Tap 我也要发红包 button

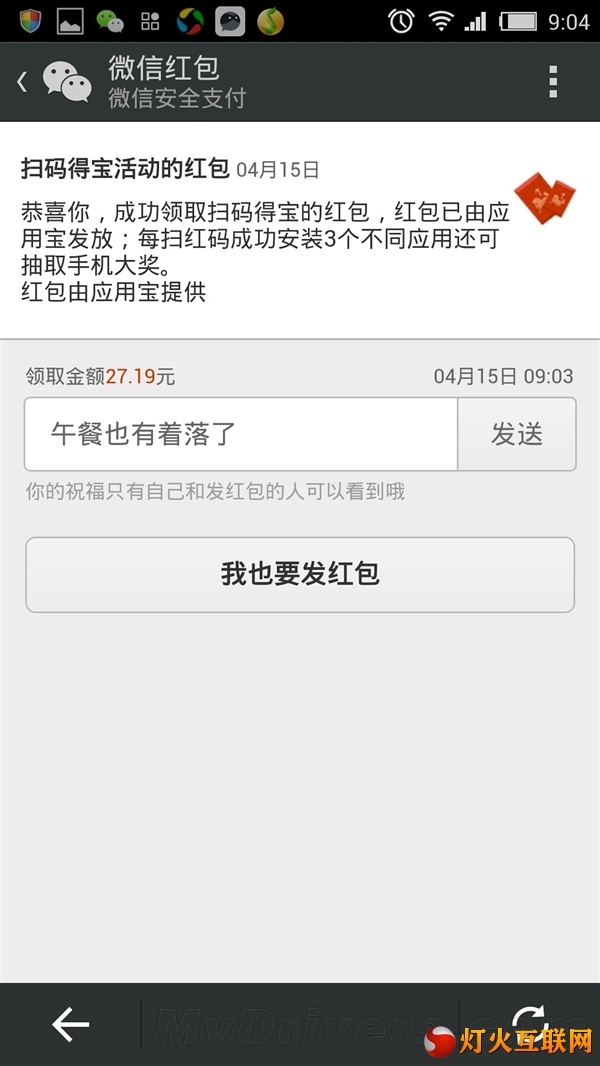[300, 575]
